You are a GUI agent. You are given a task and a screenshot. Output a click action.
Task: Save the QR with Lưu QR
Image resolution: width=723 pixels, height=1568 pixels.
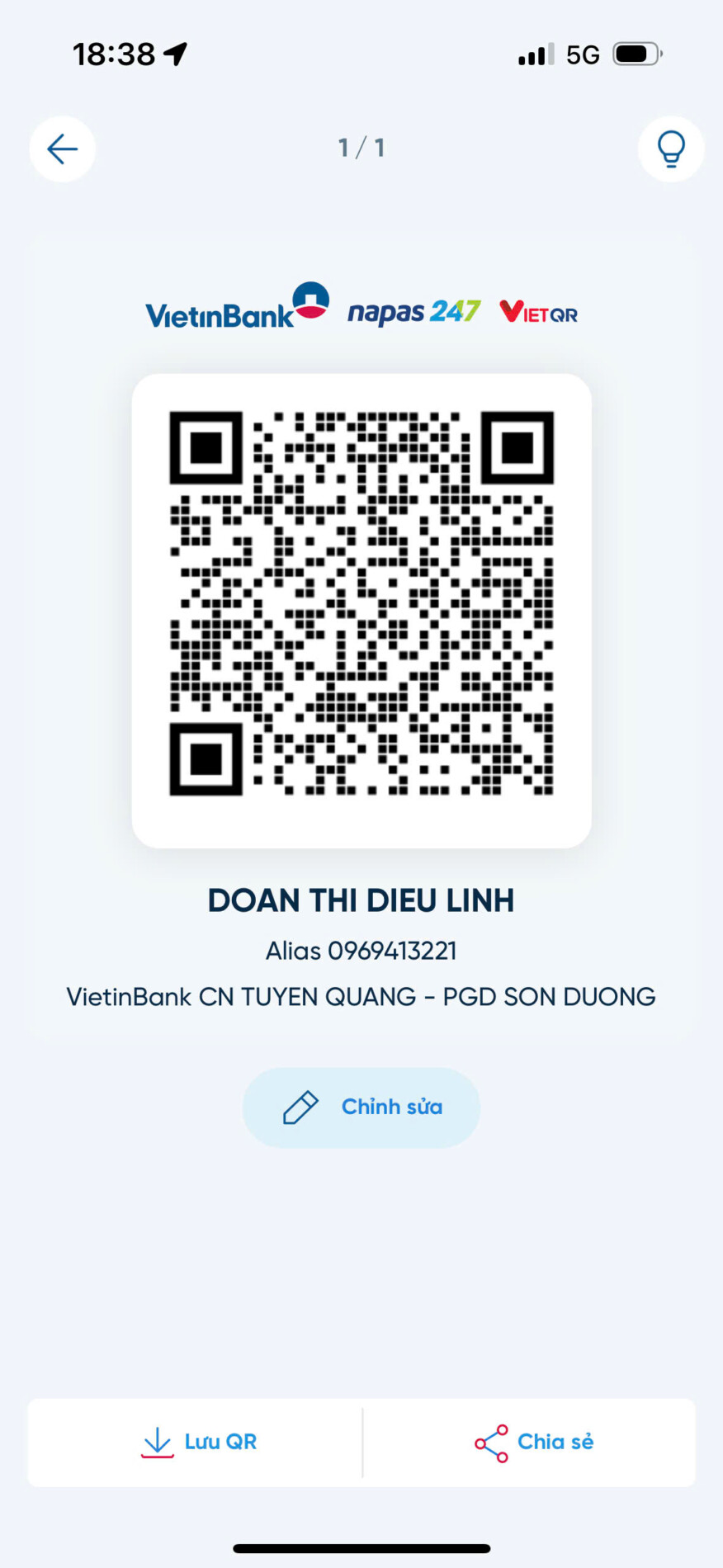click(x=198, y=1442)
